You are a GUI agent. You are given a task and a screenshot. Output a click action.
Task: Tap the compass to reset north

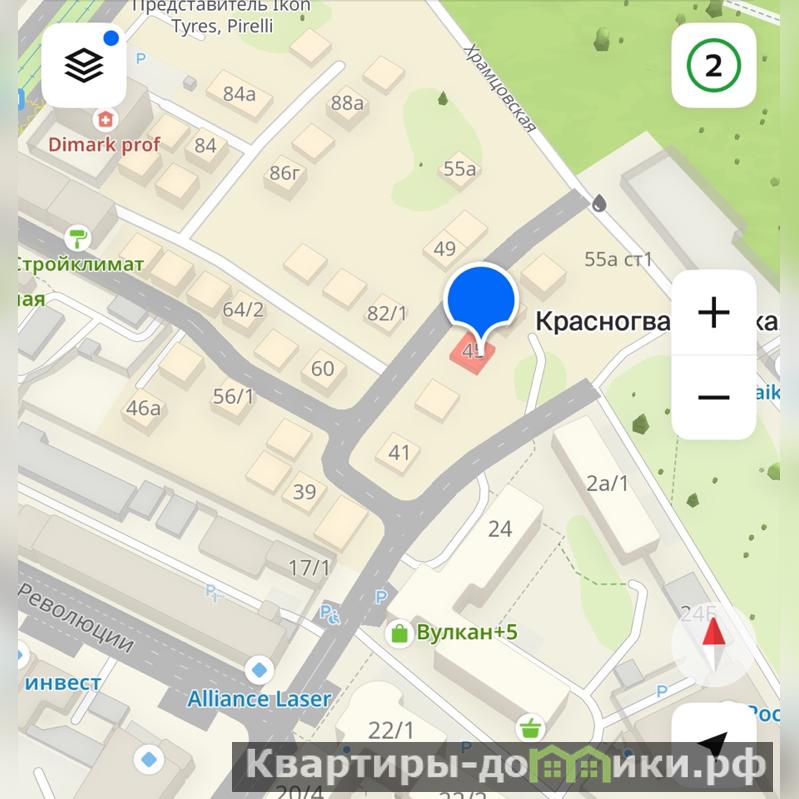[x=713, y=640]
